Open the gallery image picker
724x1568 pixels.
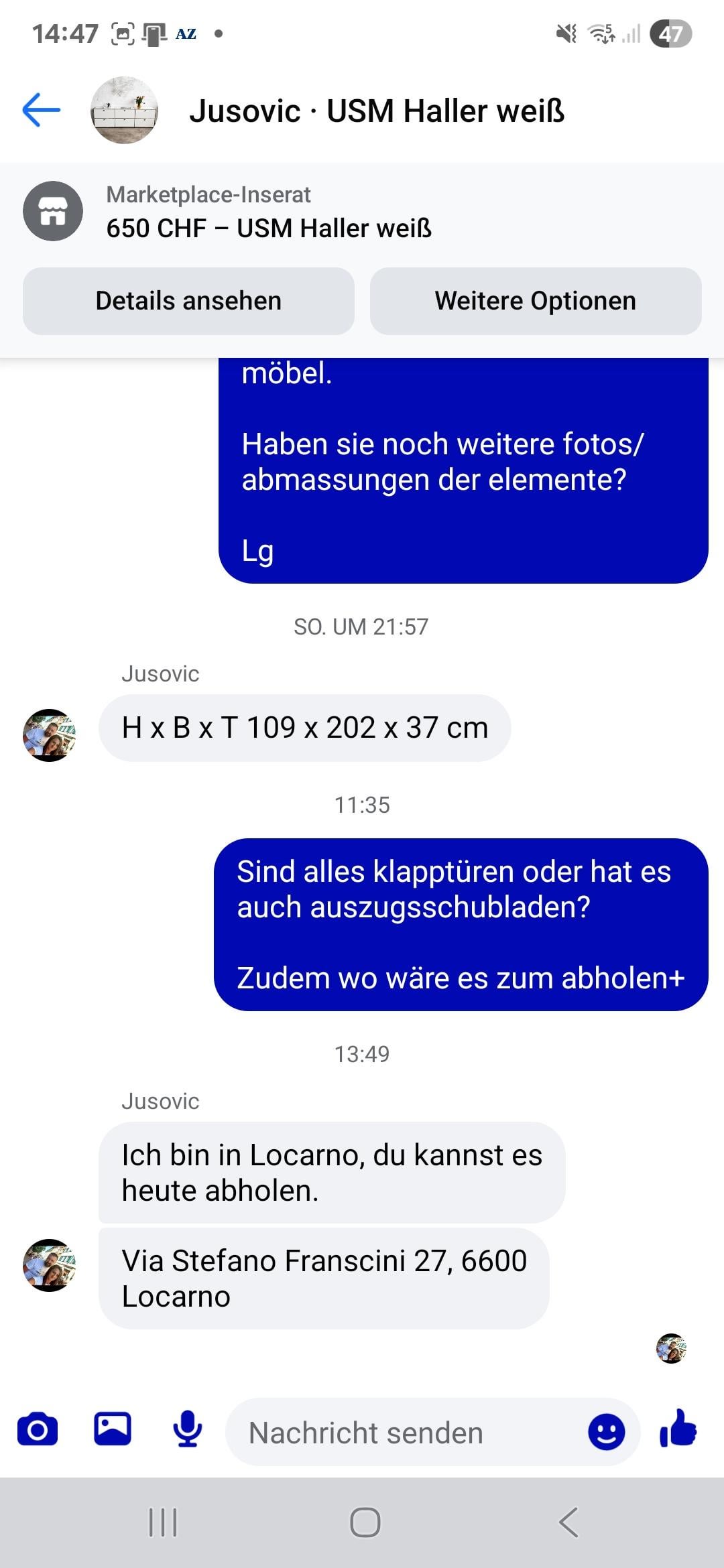coord(113,1429)
